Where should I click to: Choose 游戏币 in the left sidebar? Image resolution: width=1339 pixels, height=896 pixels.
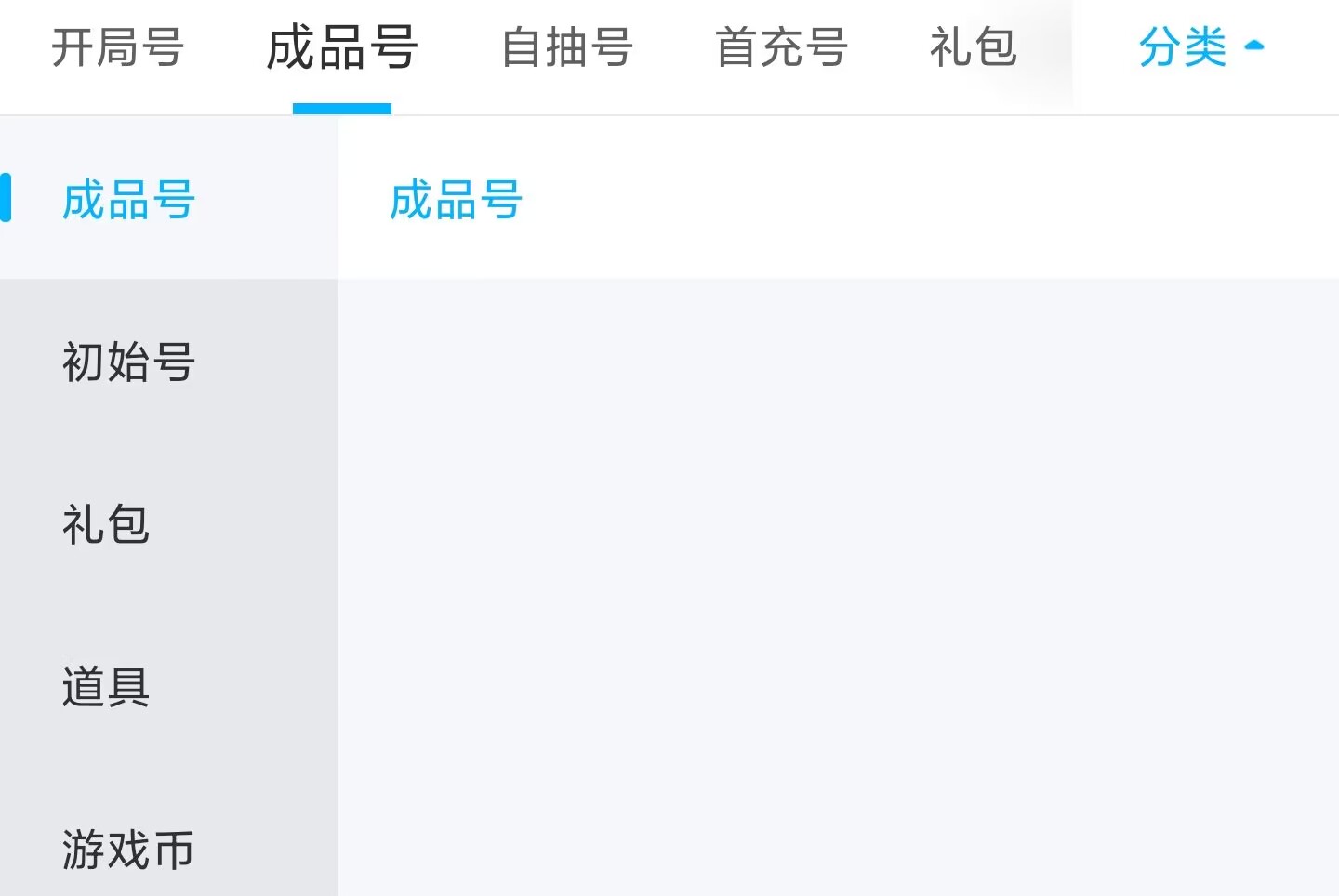pos(128,849)
